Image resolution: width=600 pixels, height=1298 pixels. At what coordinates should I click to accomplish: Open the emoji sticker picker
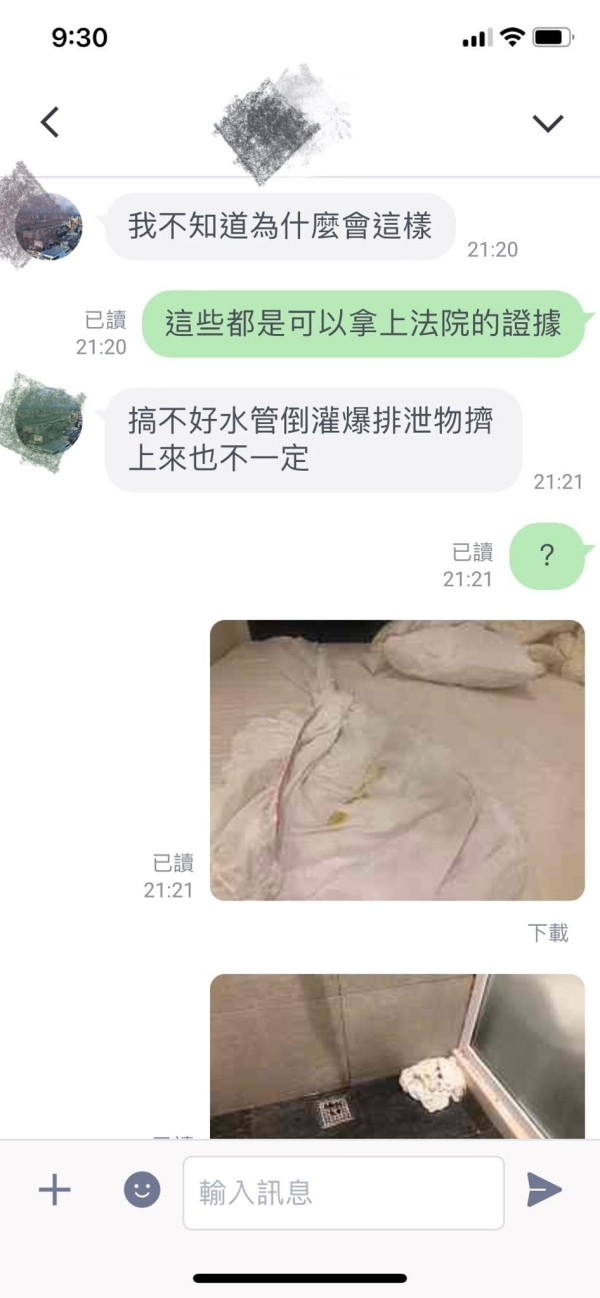pos(141,1190)
